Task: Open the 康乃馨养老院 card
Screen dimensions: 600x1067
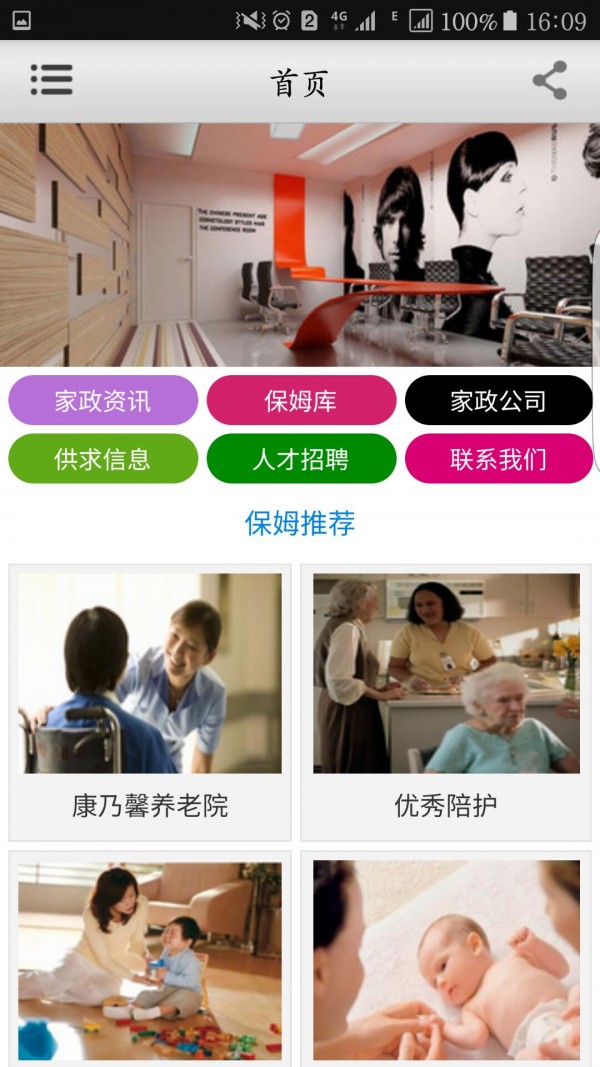Action: [150, 702]
